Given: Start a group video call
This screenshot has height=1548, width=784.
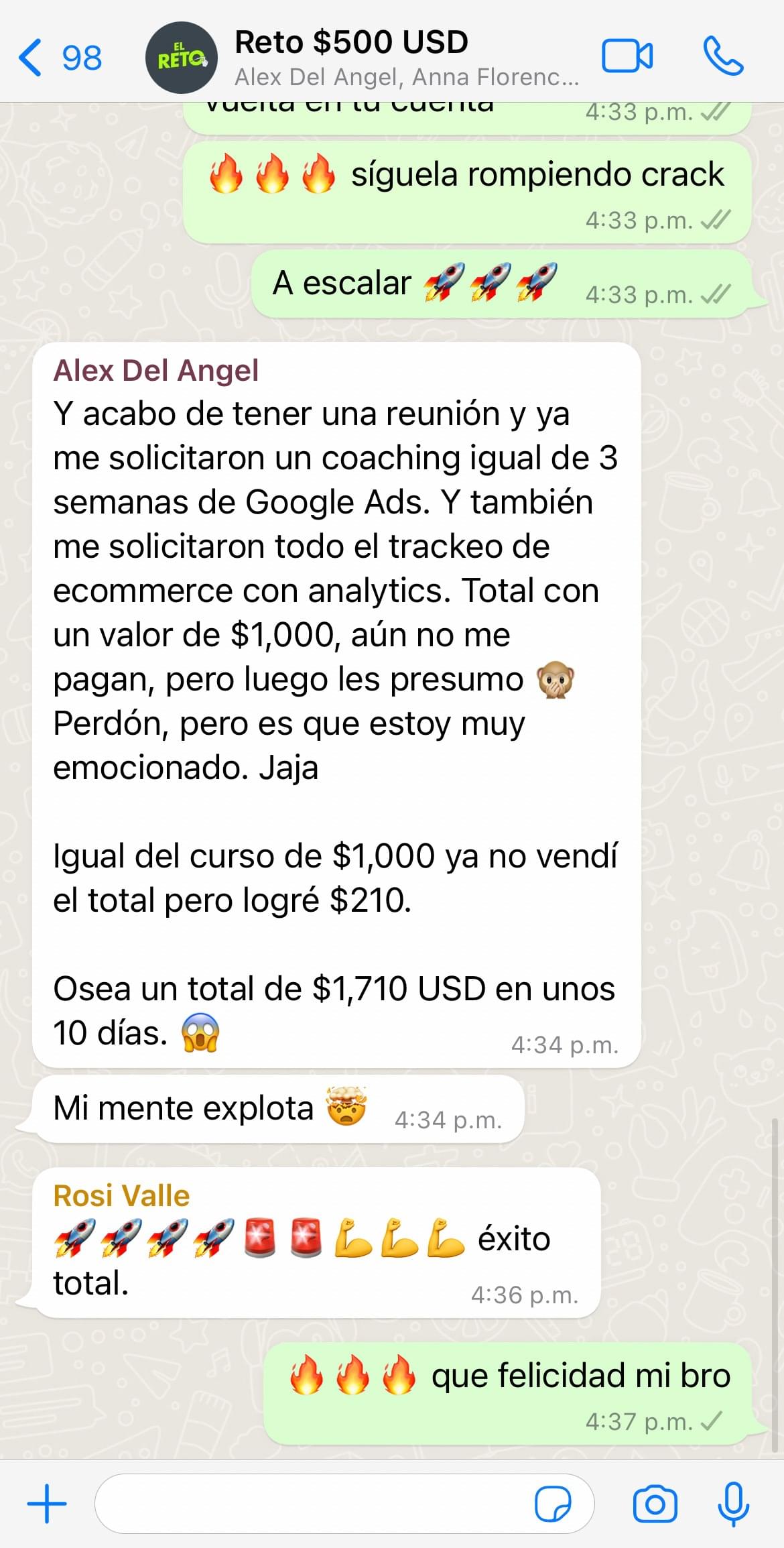Looking at the screenshot, I should click(x=627, y=56).
